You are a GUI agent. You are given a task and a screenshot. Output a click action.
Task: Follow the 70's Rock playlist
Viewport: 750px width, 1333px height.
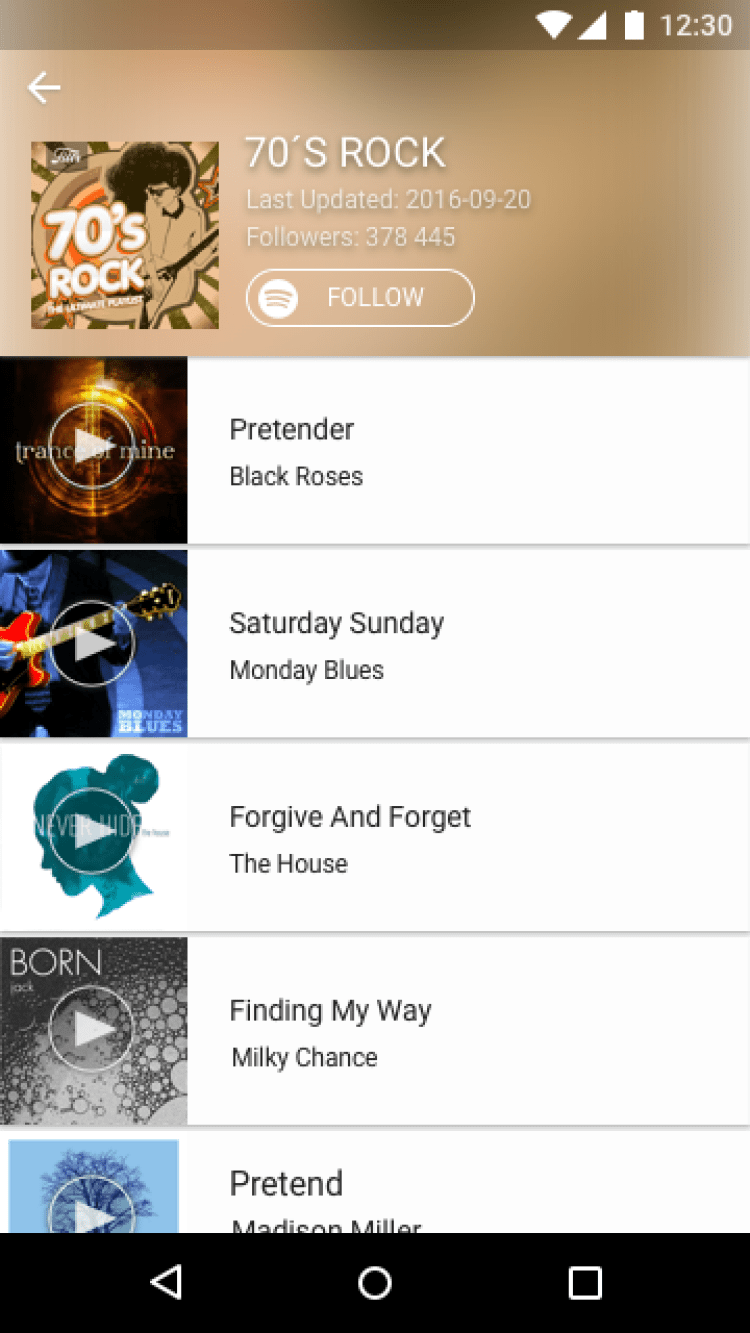point(360,298)
